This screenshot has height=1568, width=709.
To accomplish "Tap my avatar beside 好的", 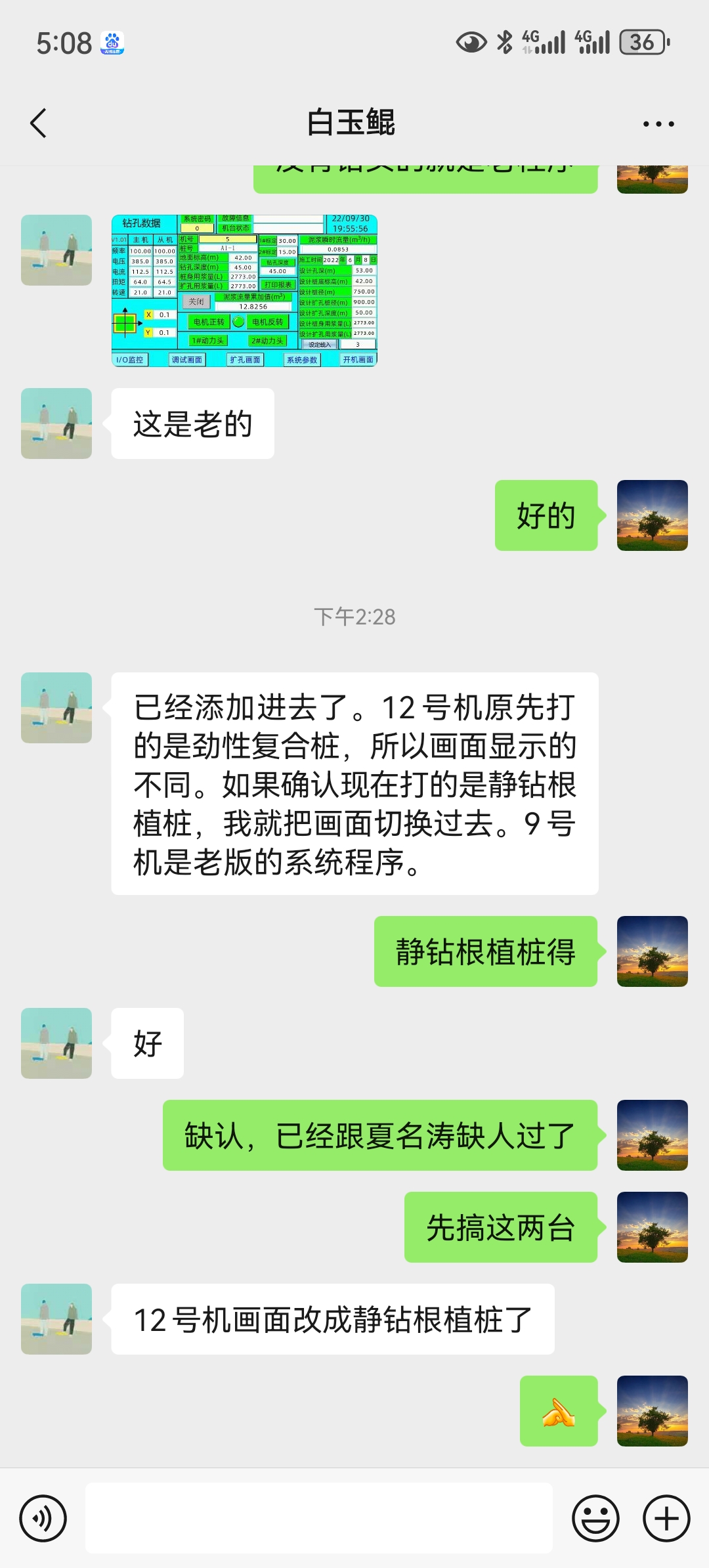I will [652, 515].
